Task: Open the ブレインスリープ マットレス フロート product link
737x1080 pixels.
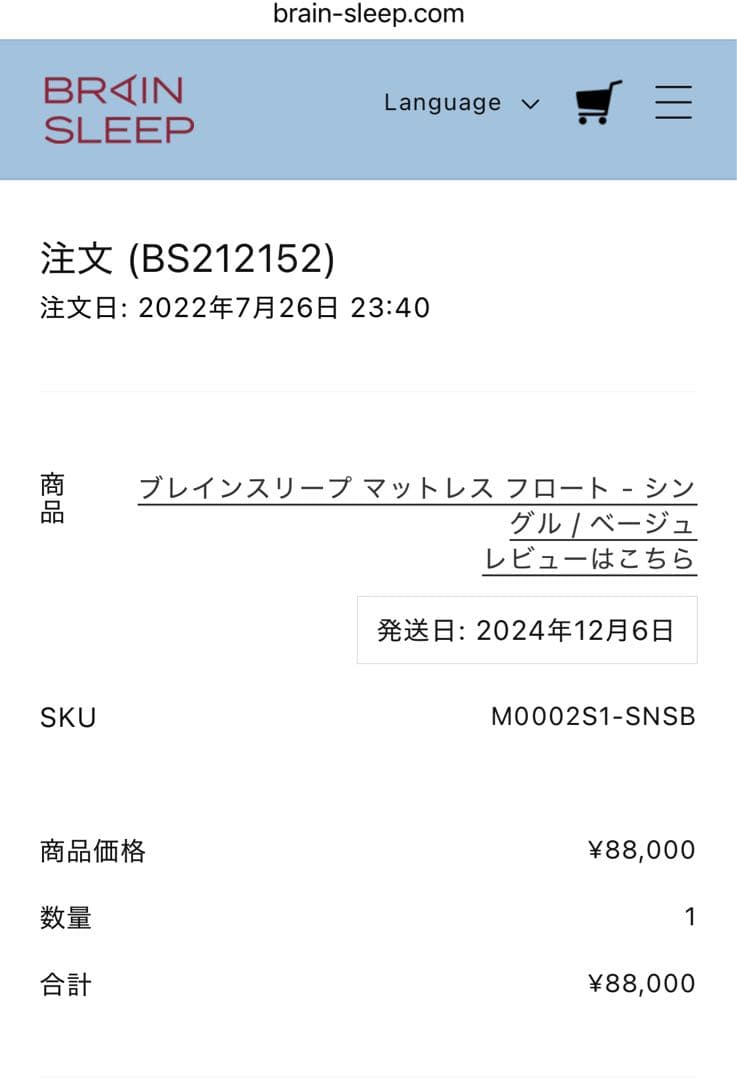Action: point(417,490)
